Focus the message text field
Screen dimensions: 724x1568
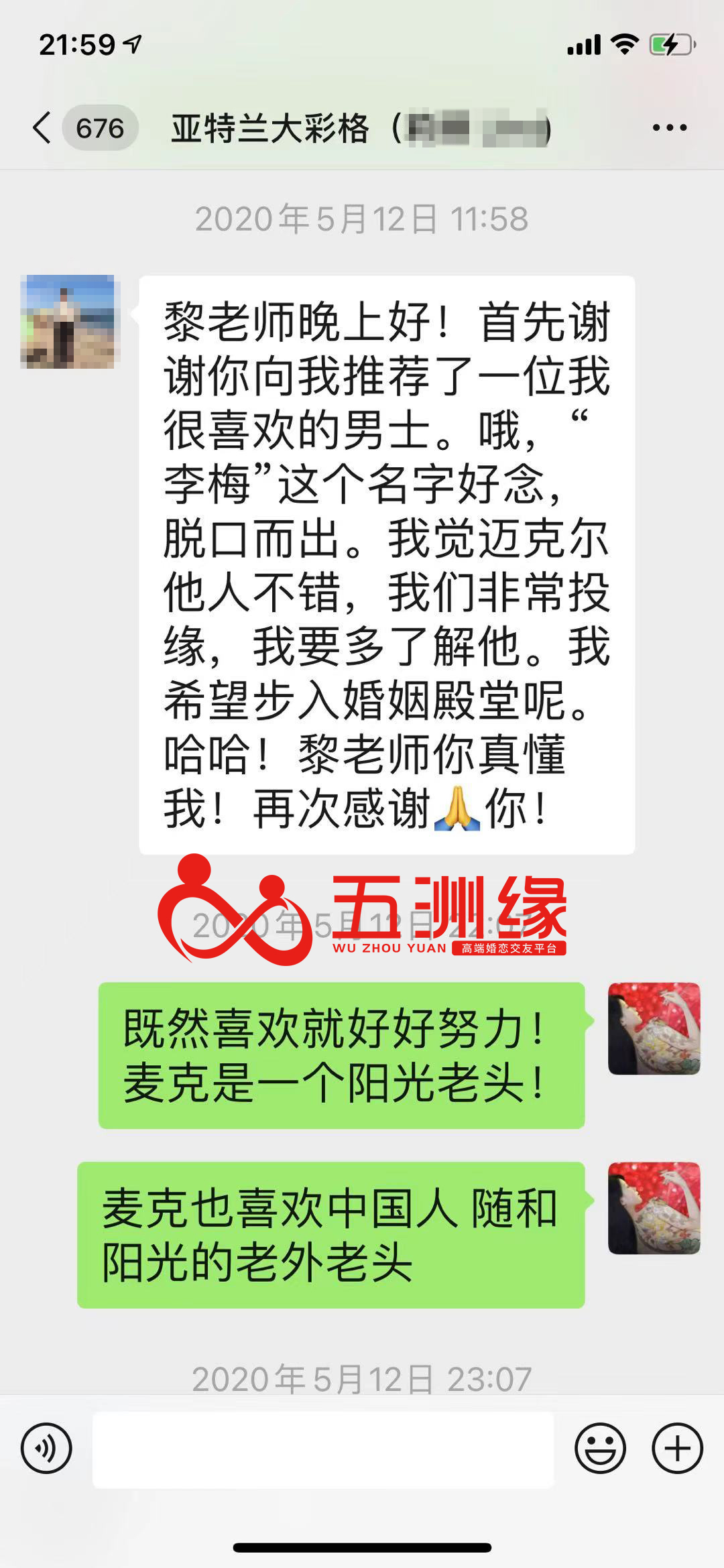tap(323, 1449)
